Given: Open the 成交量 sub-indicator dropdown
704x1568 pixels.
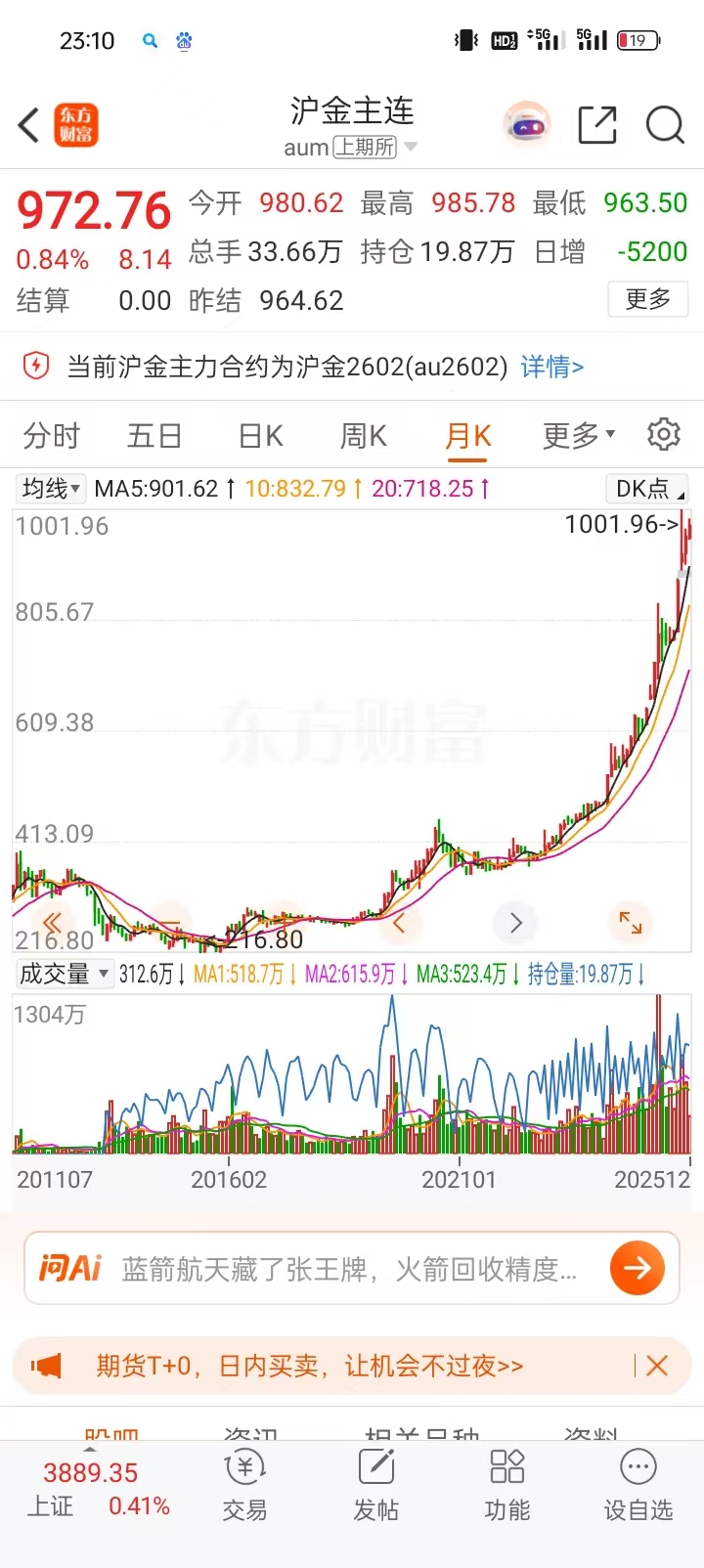Looking at the screenshot, I should click(64, 974).
